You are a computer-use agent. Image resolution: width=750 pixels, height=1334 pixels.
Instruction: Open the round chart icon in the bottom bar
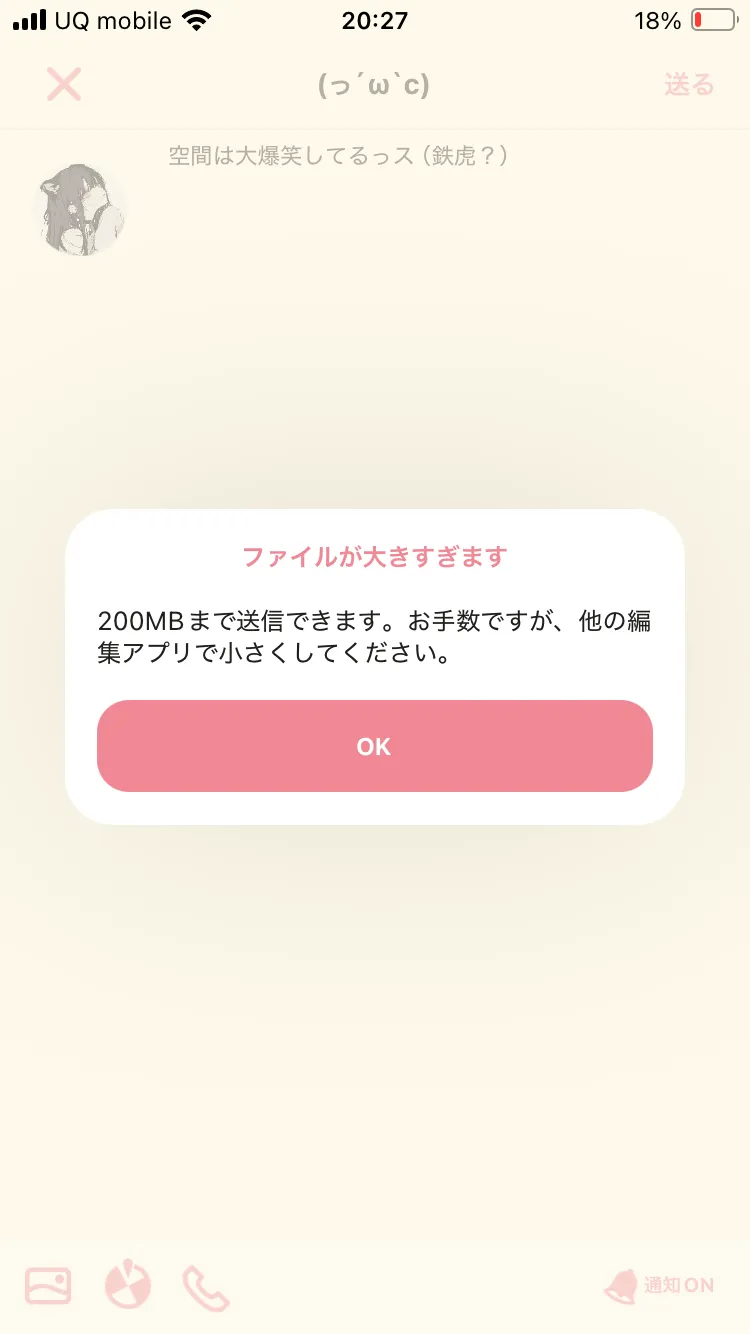128,1285
